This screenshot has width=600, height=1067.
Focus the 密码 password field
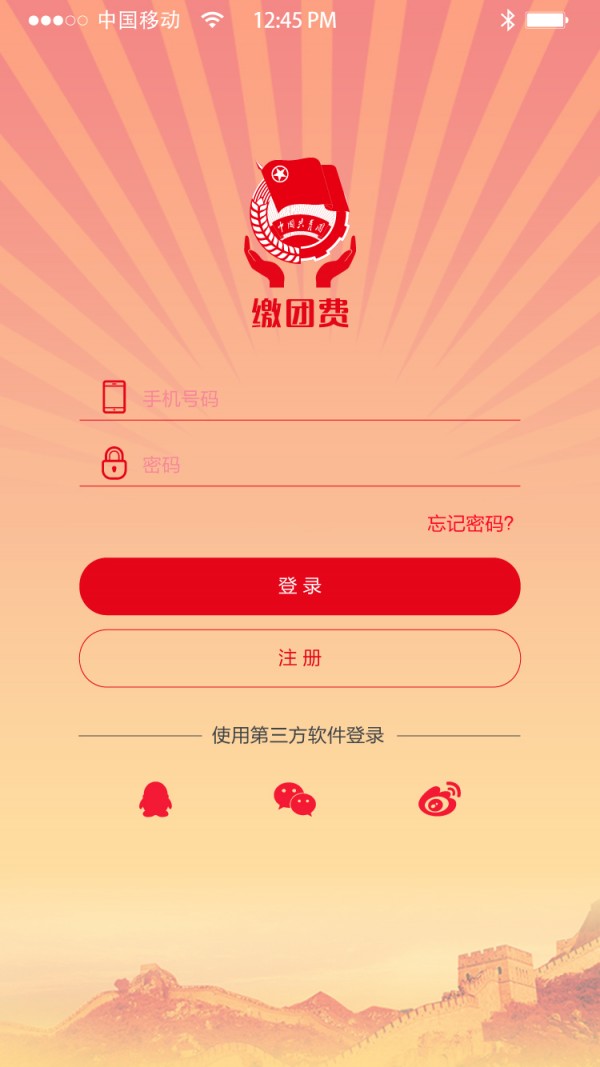(320, 465)
